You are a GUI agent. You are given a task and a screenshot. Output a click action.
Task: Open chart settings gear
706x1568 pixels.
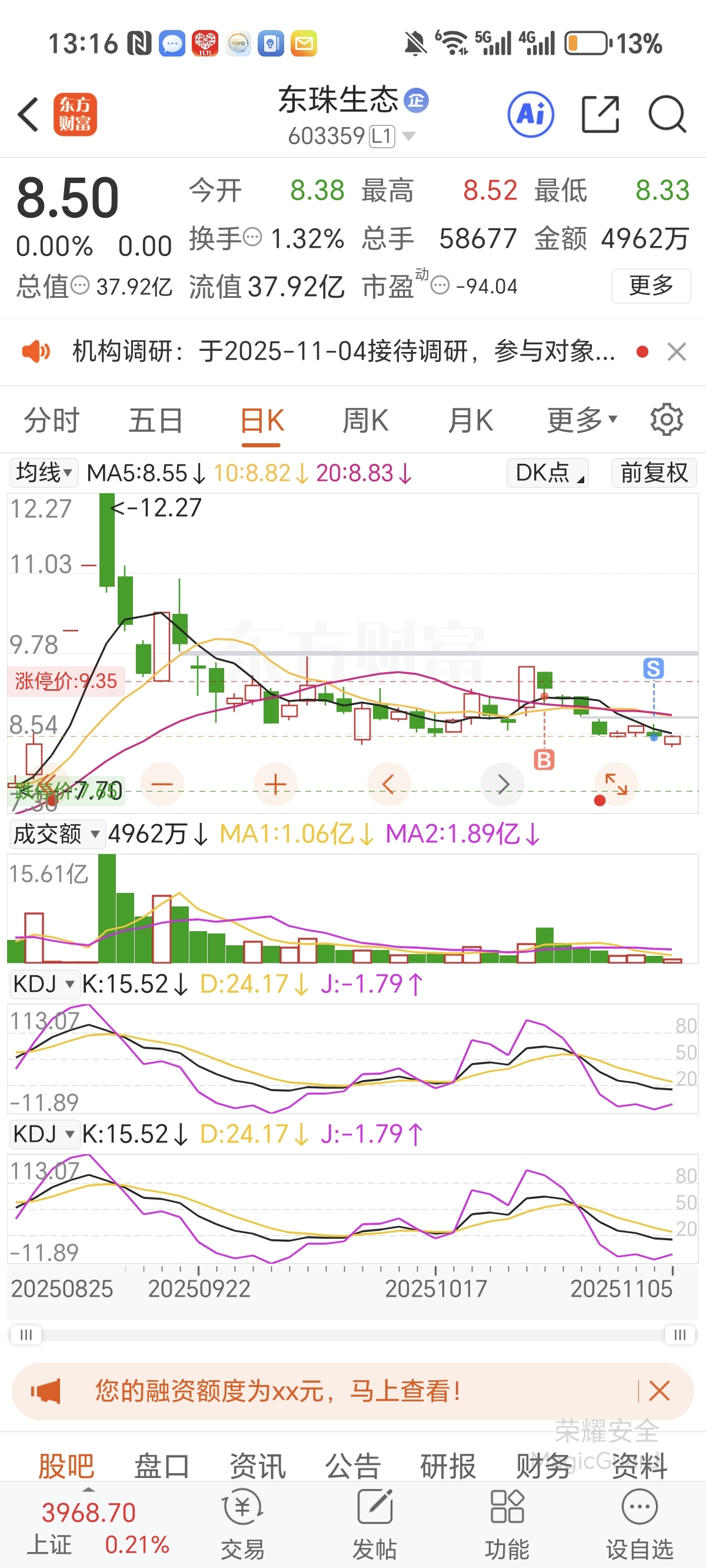(667, 420)
